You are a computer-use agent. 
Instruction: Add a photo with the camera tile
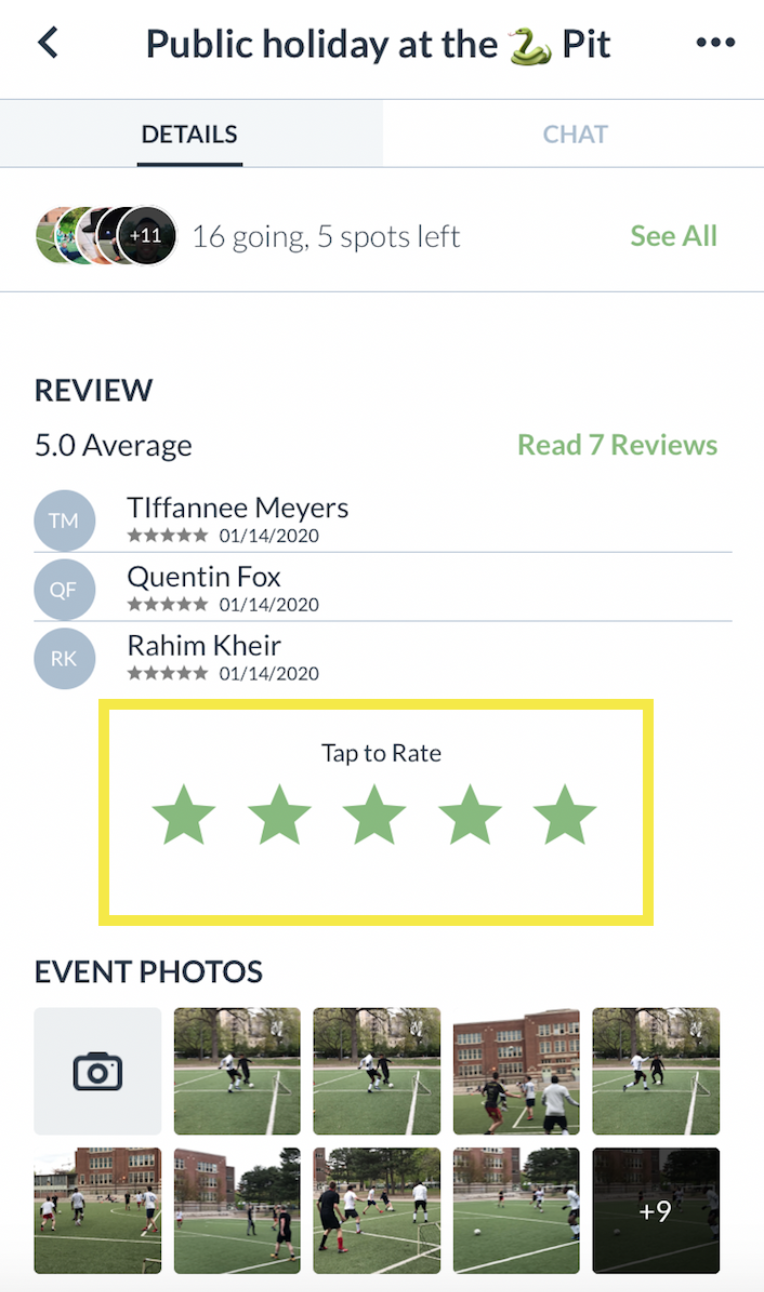[x=97, y=1071]
